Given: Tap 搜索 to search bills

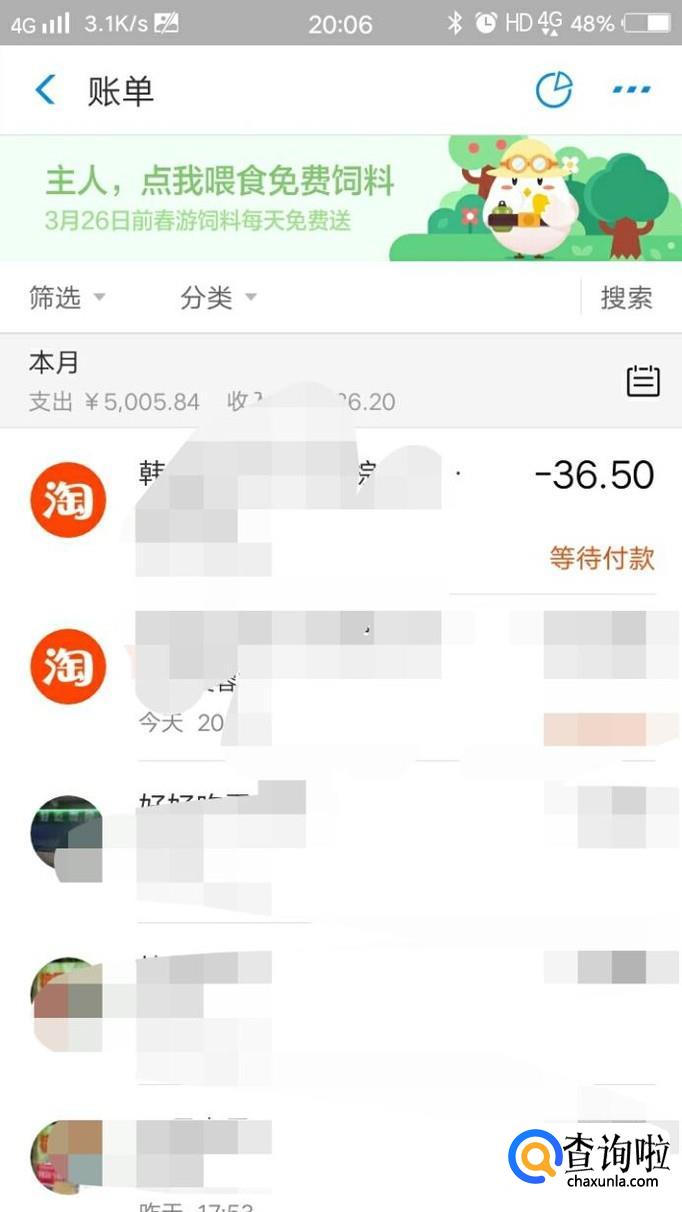Looking at the screenshot, I should tap(626, 297).
